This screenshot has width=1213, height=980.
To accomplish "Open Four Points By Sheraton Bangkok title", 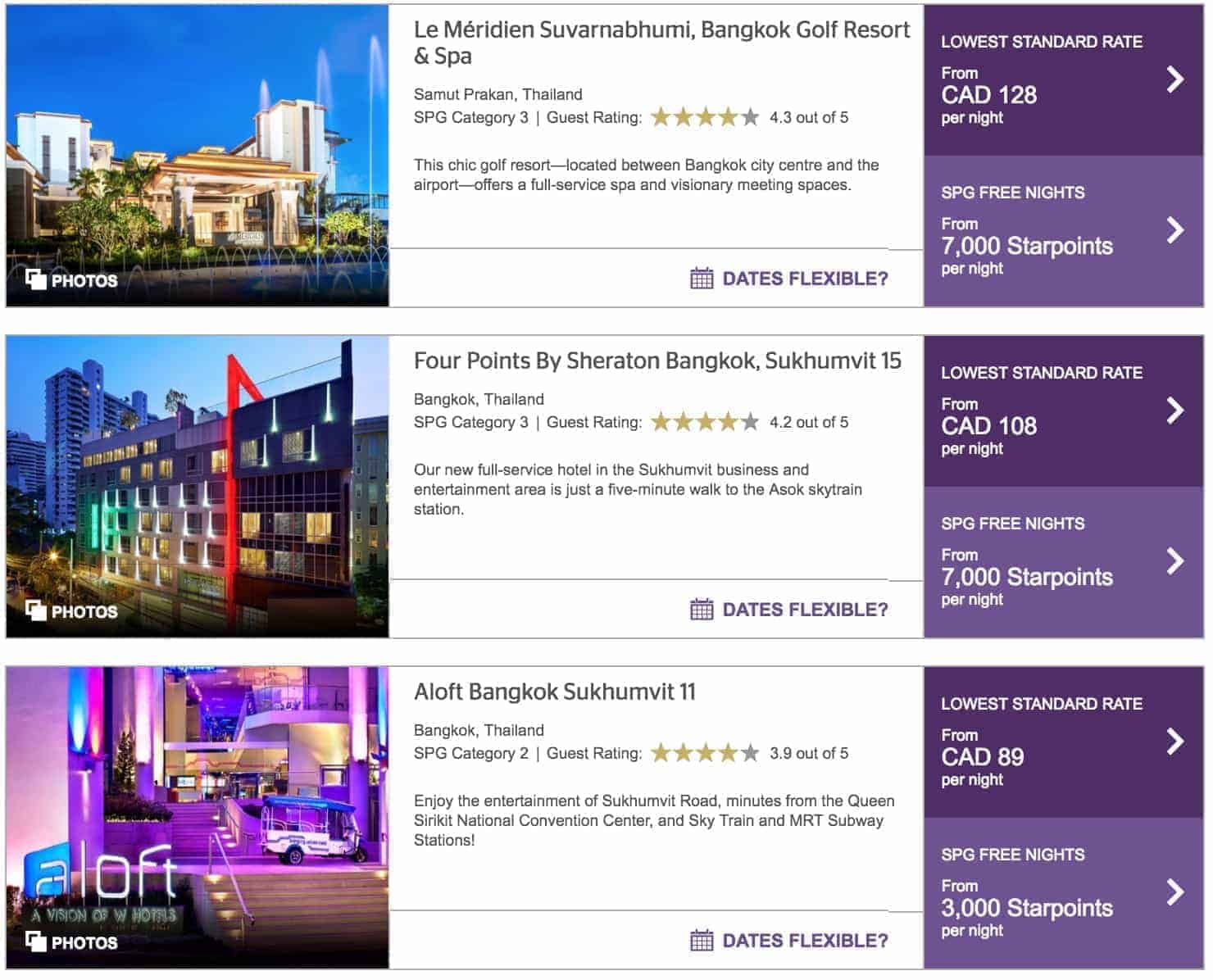I will (656, 361).
